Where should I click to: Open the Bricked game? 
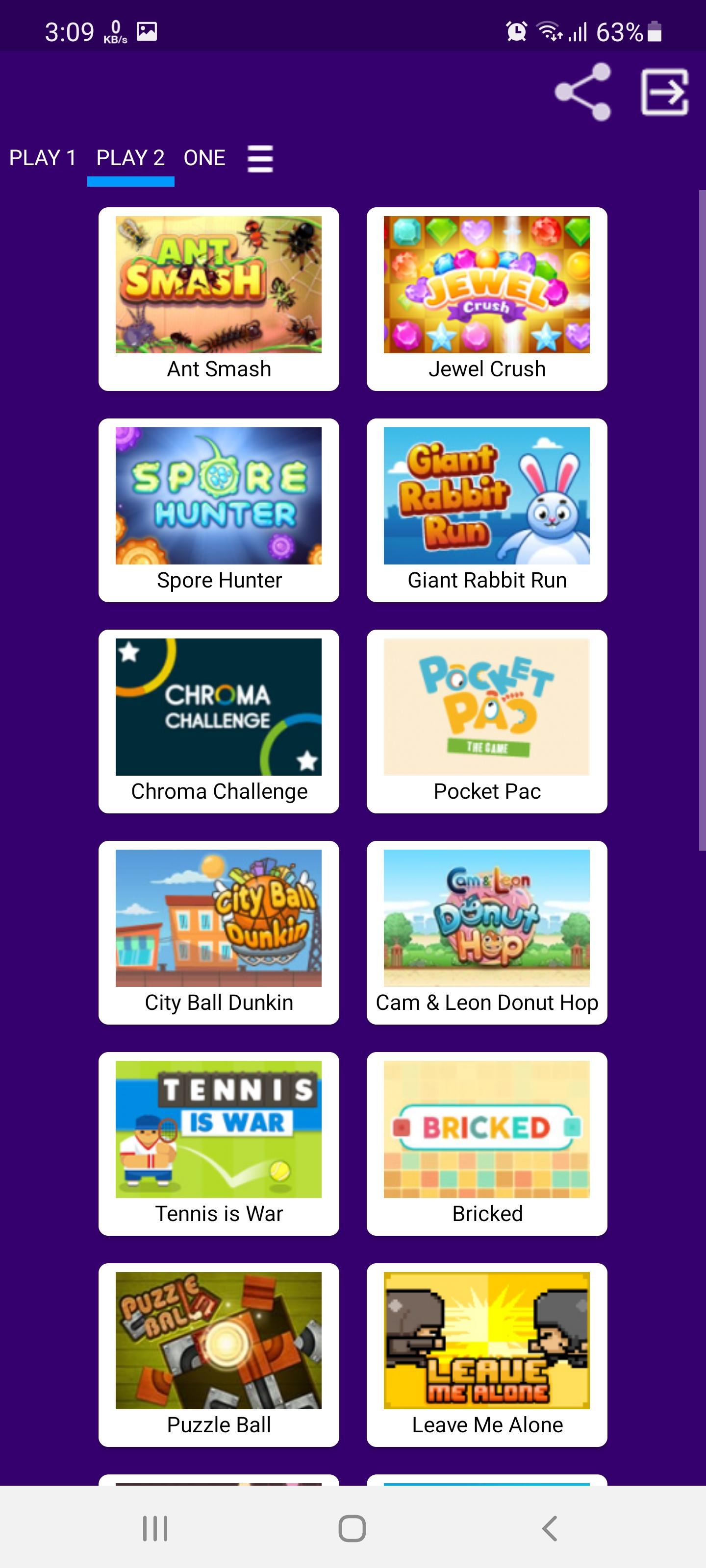click(x=487, y=1143)
